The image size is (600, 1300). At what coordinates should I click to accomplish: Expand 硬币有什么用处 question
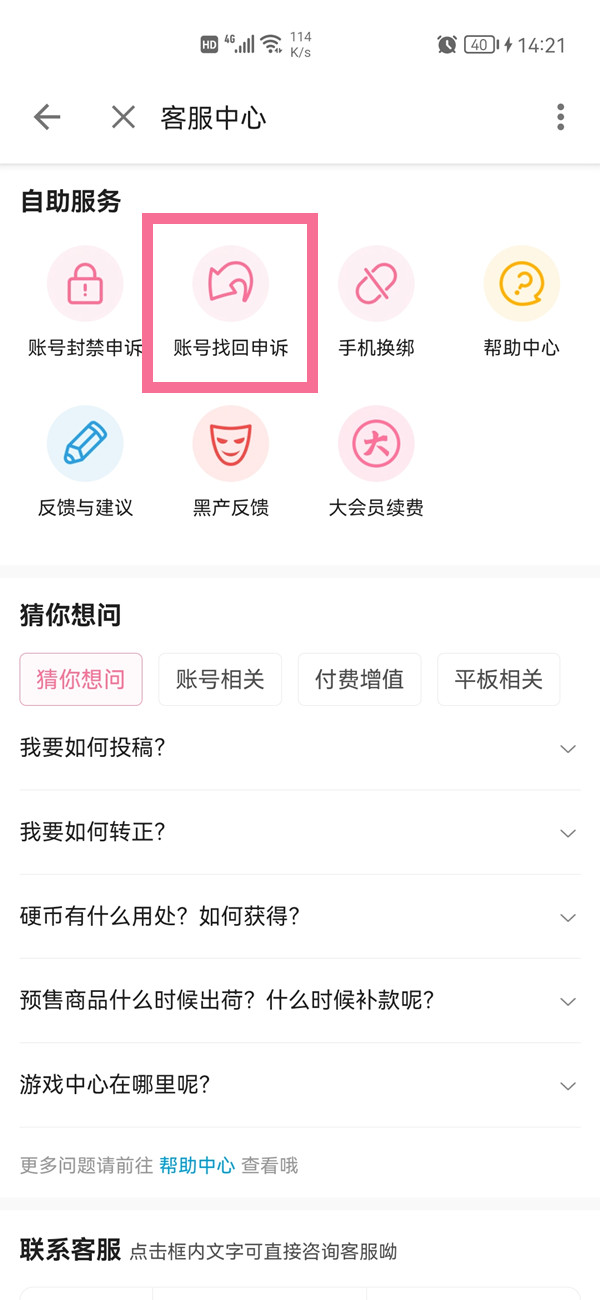300,916
